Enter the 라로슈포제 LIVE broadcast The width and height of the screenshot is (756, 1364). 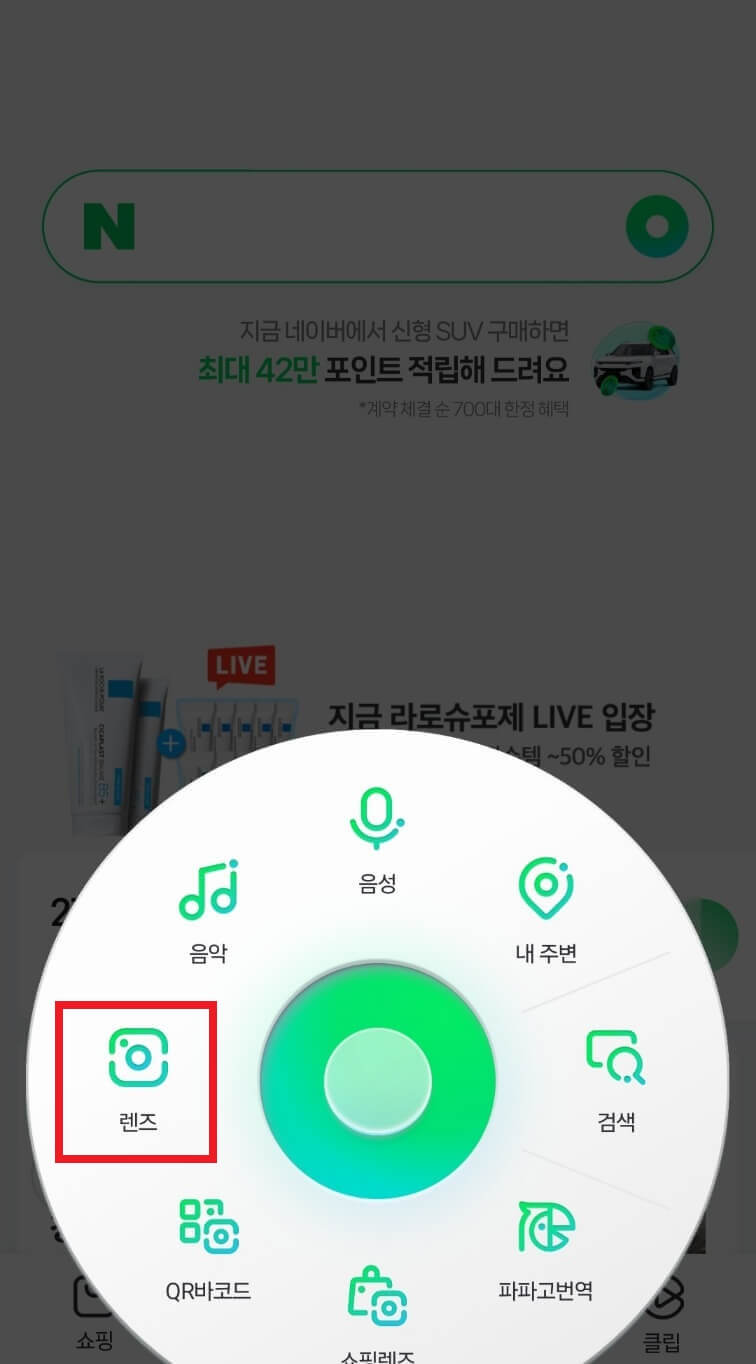coord(493,715)
